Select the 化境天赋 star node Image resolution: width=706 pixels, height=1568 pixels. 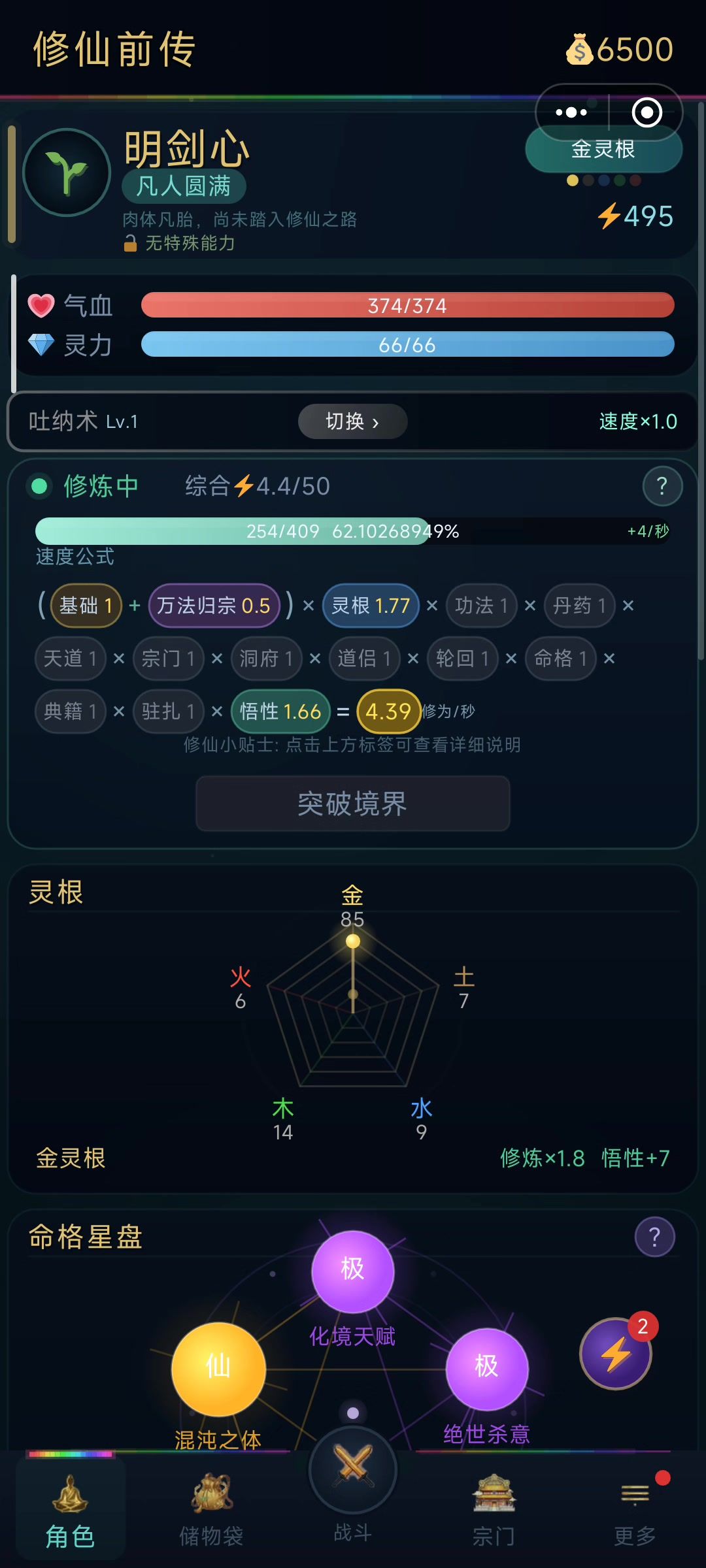(352, 1271)
